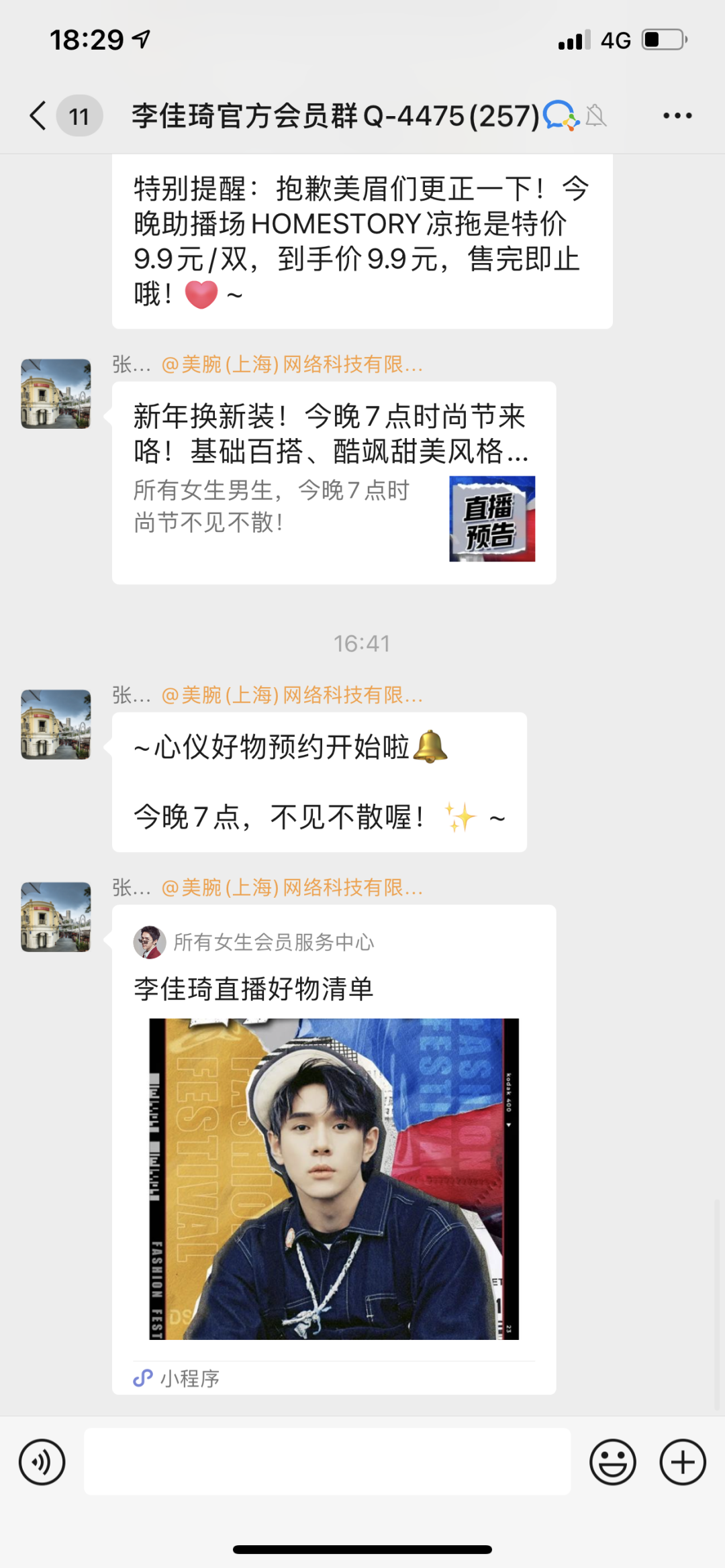View sender avatar beside the 李佳琦直播好物清单 card

[56, 917]
